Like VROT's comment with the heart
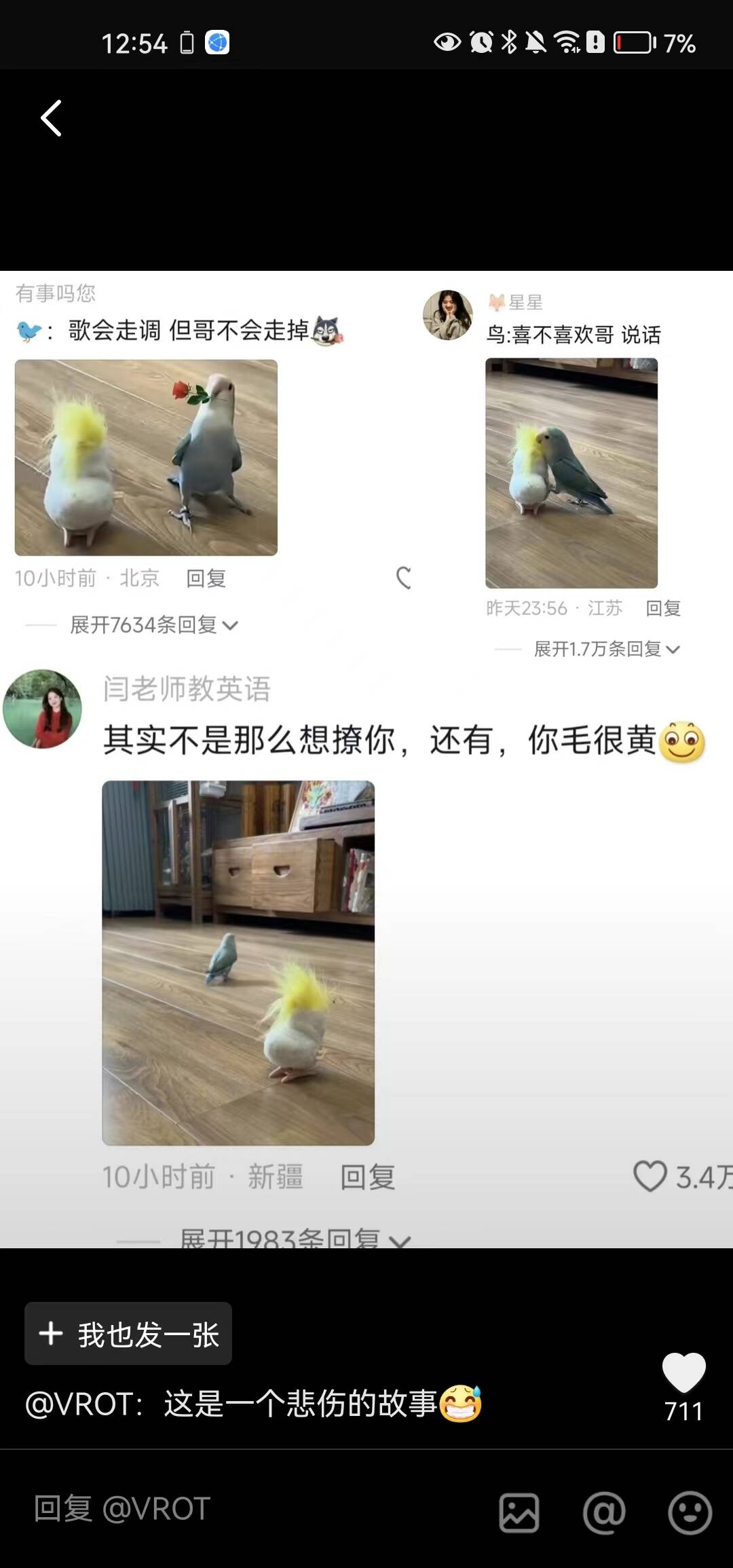The image size is (733, 1568). (x=683, y=1372)
